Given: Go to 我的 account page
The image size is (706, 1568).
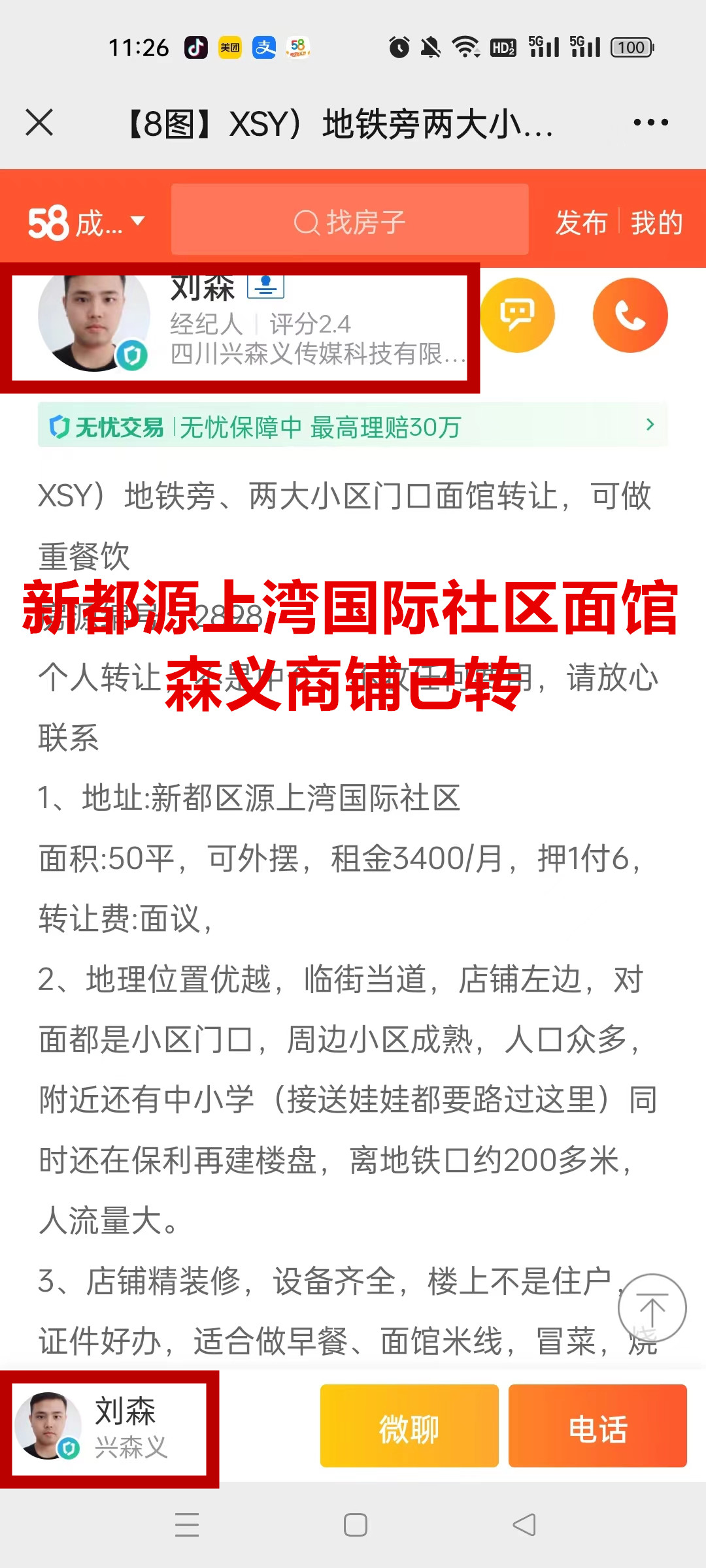Looking at the screenshot, I should pos(656,223).
